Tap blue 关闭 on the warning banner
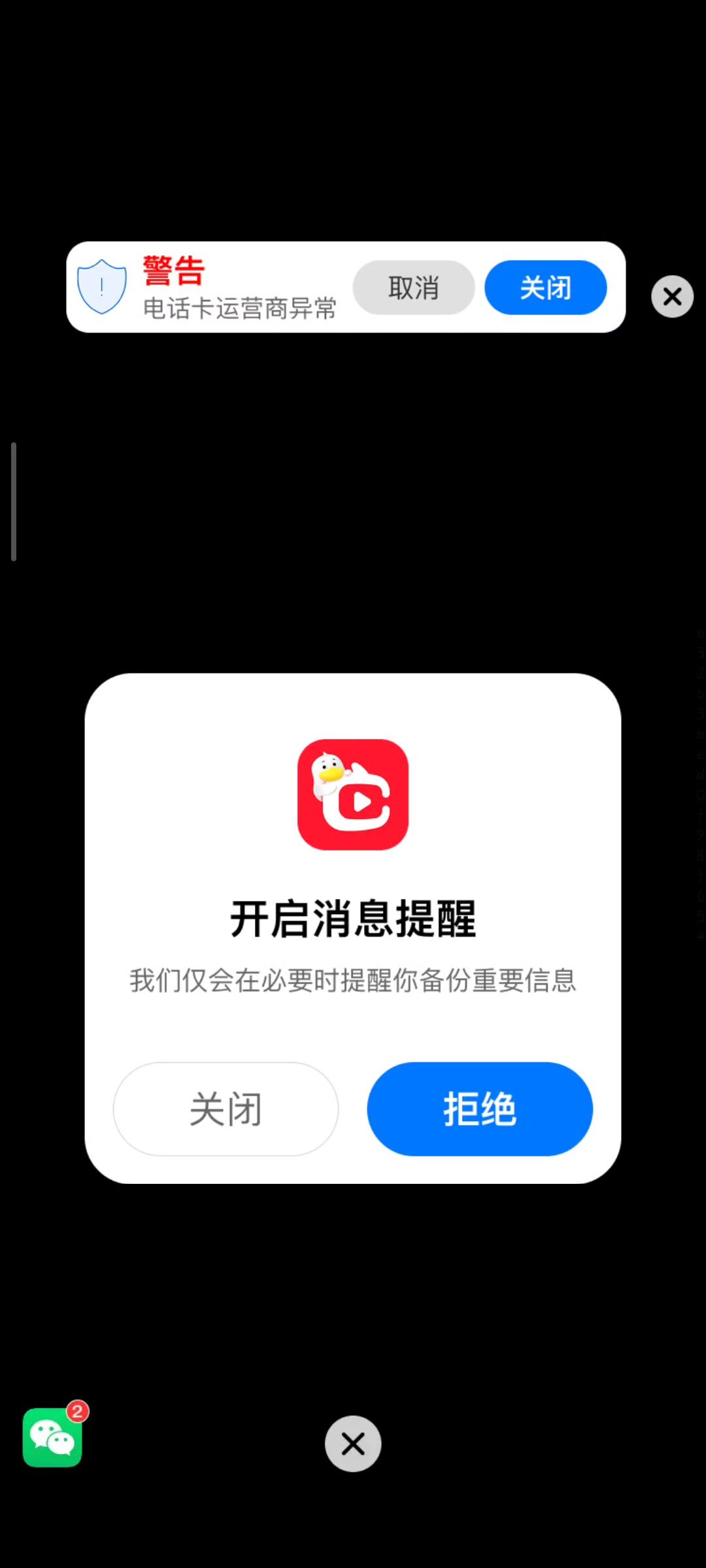 [545, 287]
